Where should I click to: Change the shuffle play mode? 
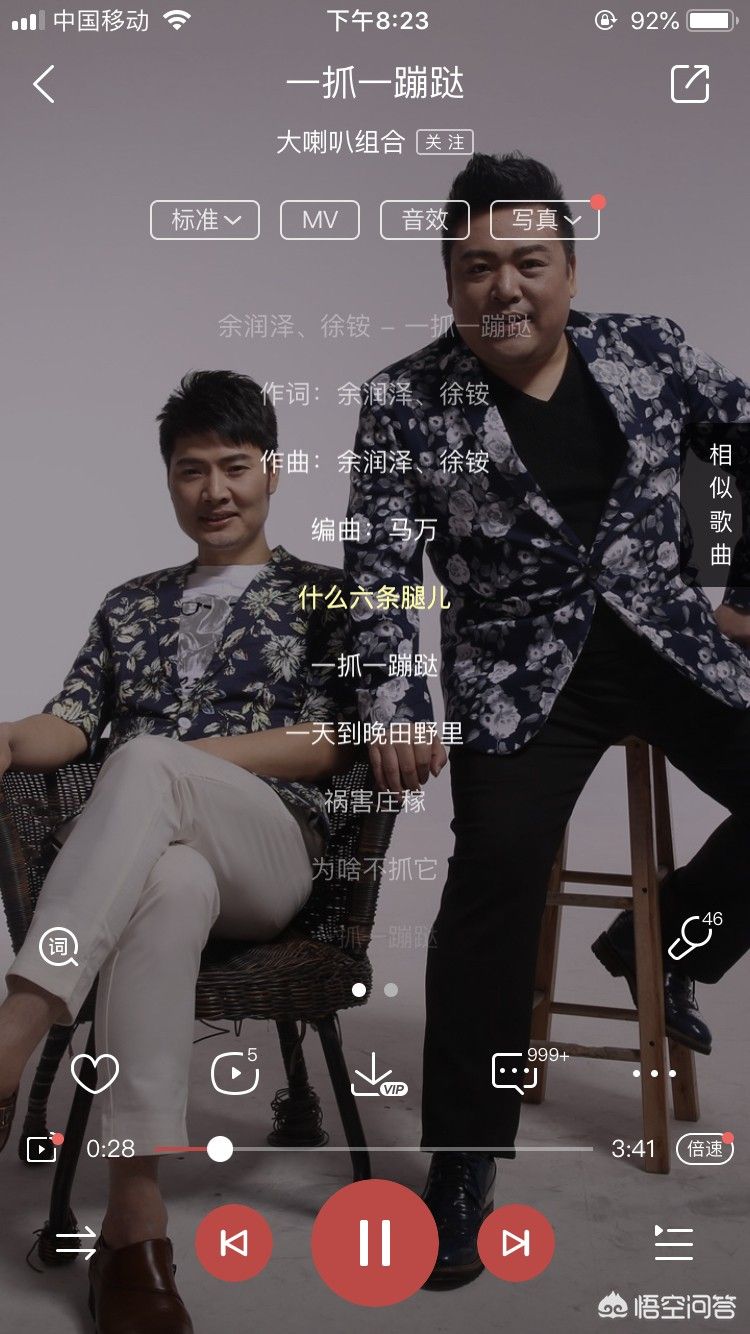76,1243
